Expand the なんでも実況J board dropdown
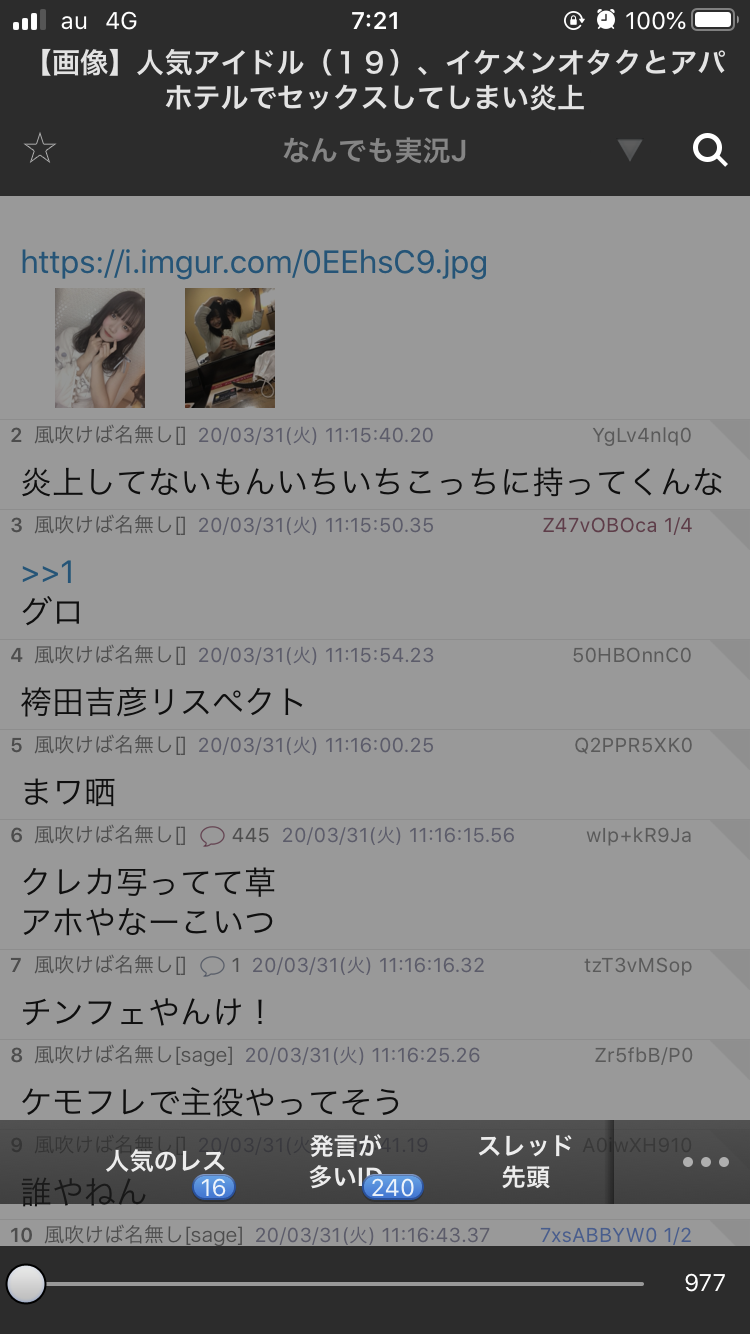The image size is (750, 1334). pyautogui.click(x=628, y=151)
